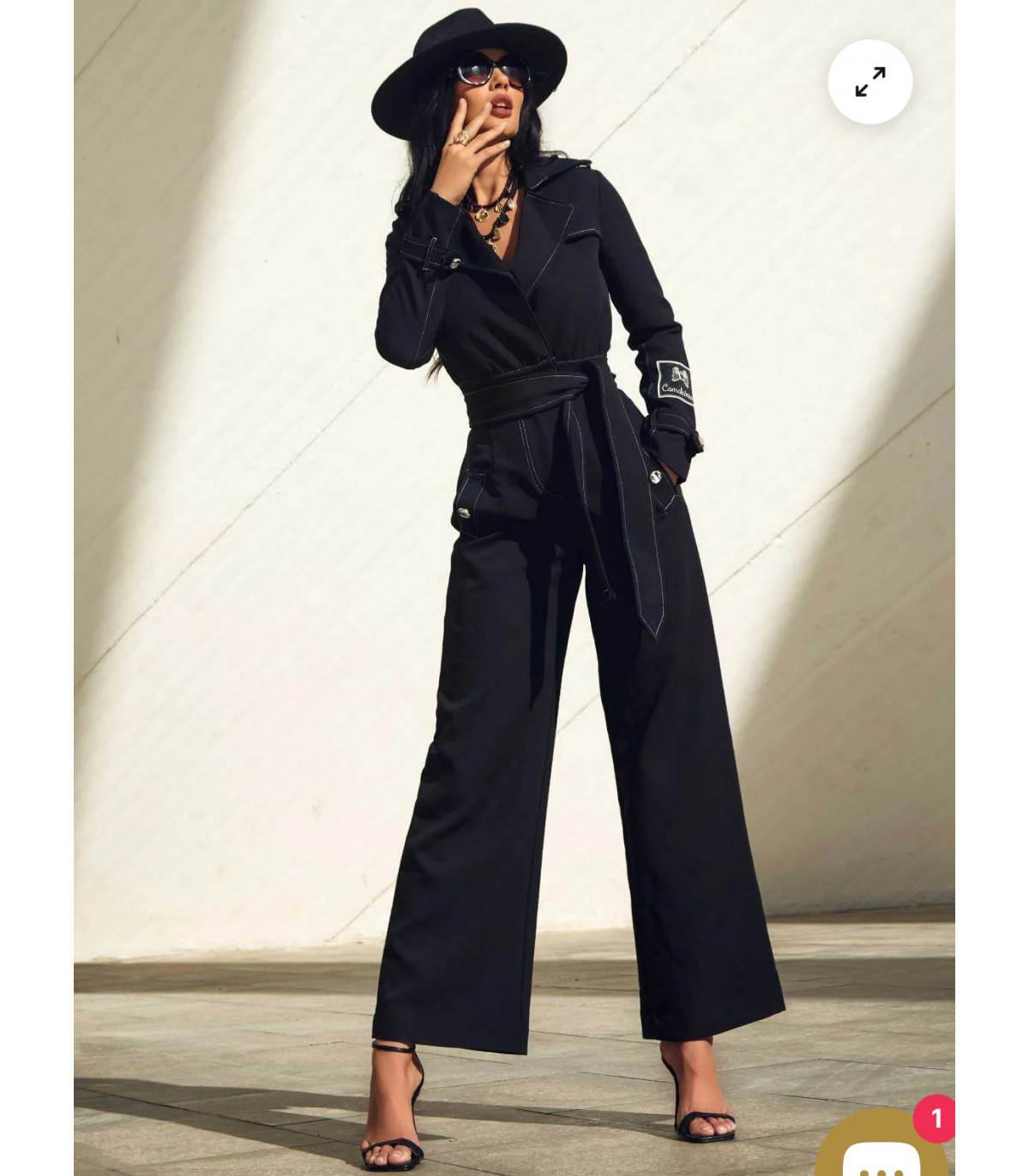Image resolution: width=1029 pixels, height=1176 pixels.
Task: Expand the product photo to fullscreen
Action: click(x=870, y=82)
